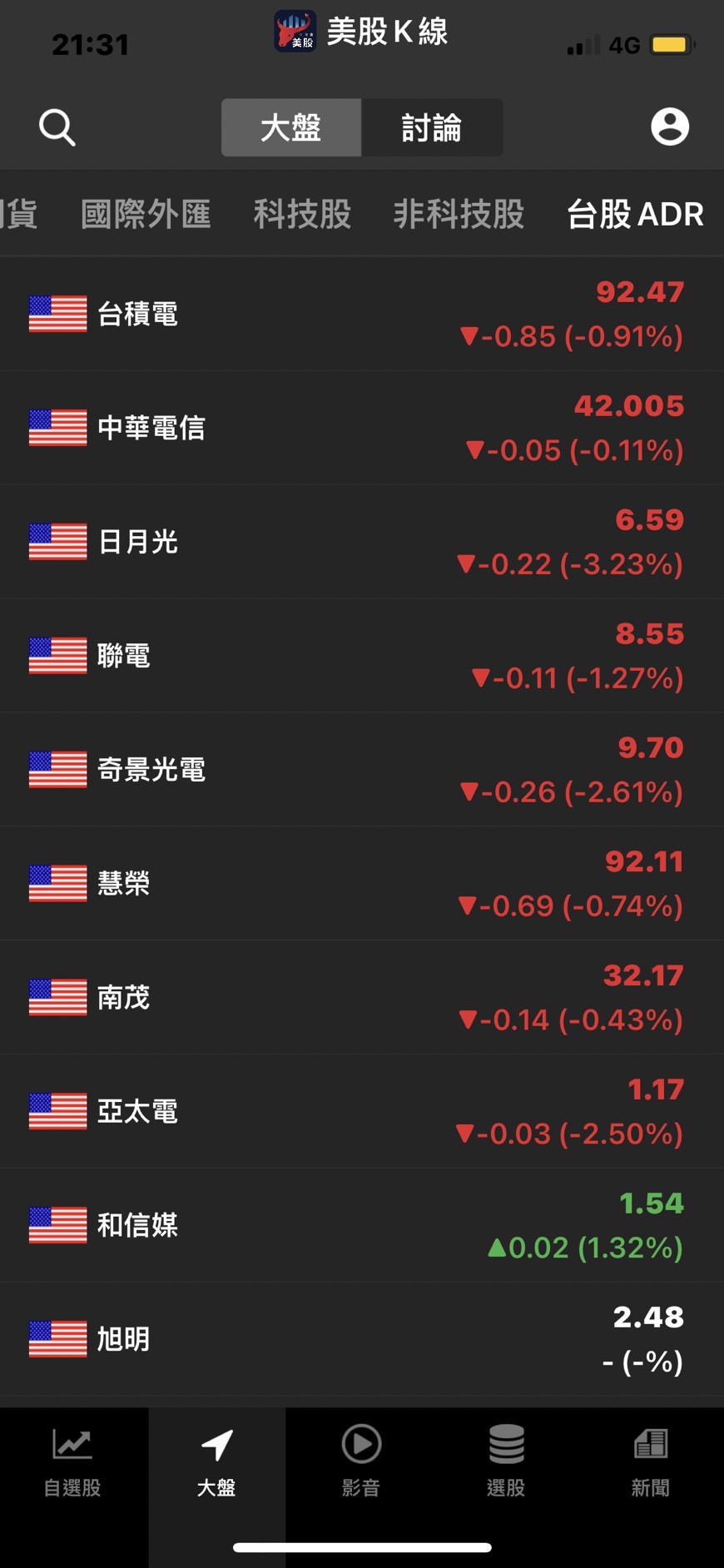The image size is (724, 1568).
Task: Go to the 新聞 bottom tab
Action: pyautogui.click(x=650, y=1461)
